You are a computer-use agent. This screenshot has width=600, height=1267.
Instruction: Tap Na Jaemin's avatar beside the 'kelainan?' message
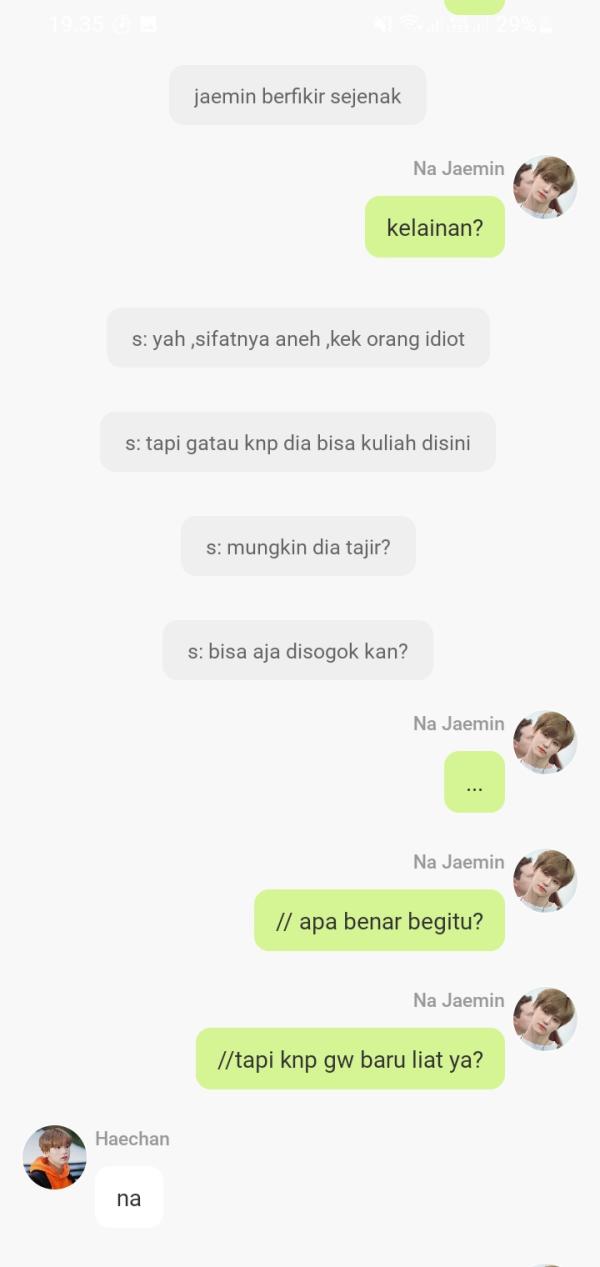coord(544,187)
